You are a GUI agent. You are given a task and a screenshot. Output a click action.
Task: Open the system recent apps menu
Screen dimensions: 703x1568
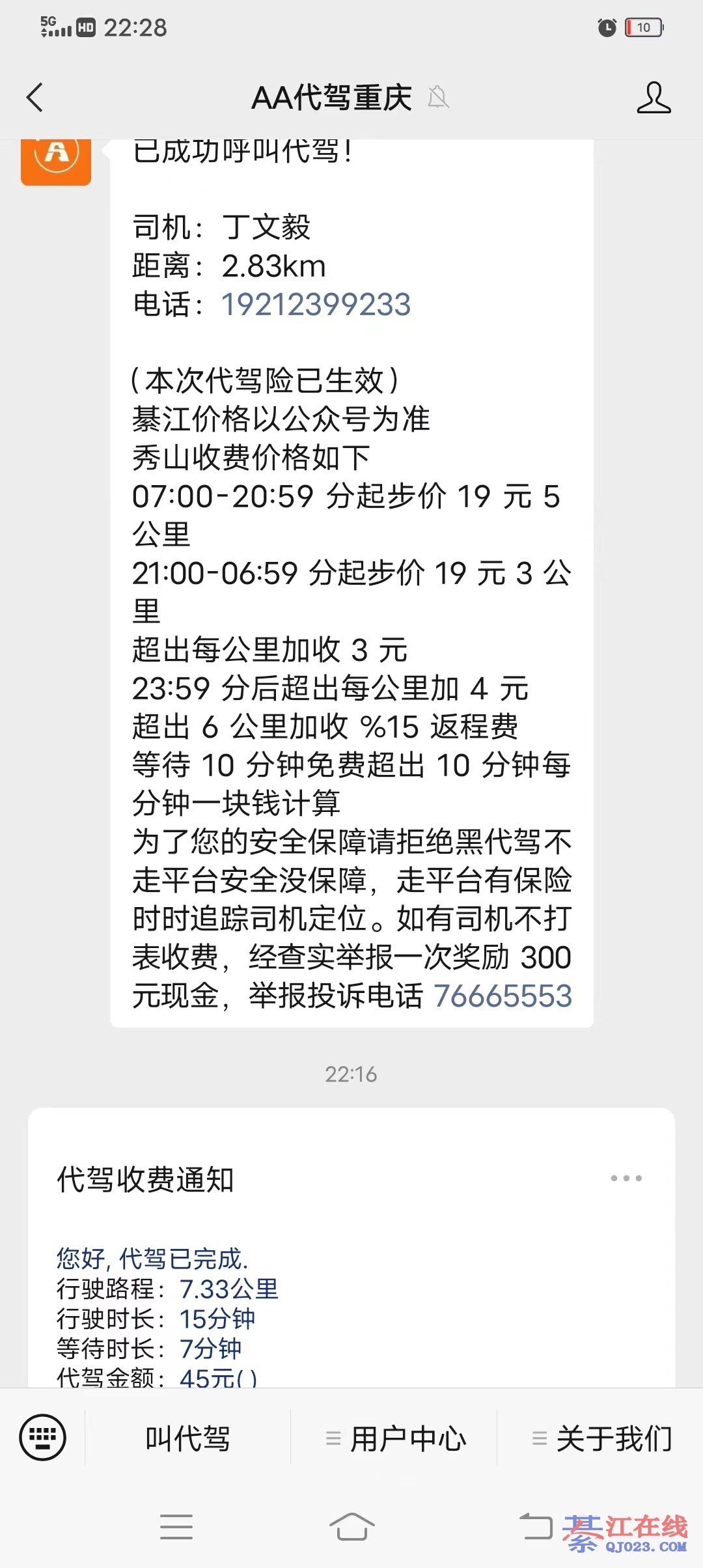(x=176, y=1526)
